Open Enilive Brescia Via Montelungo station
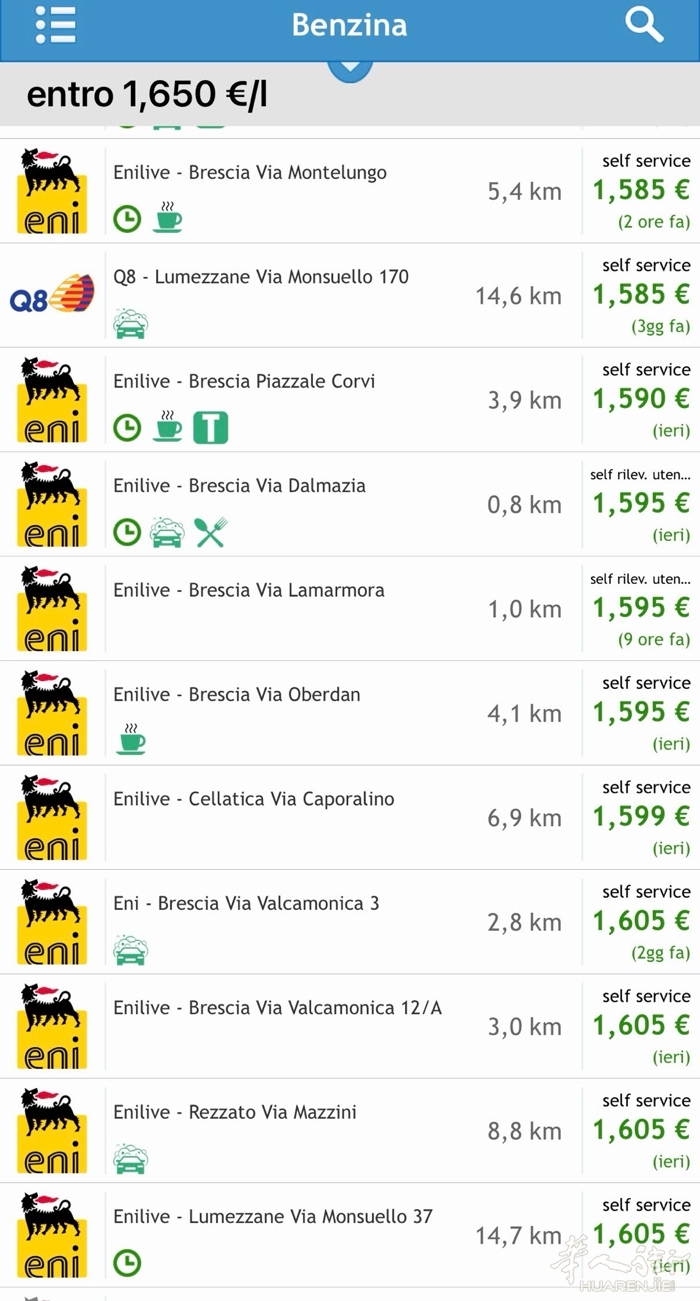700x1301 pixels. 250,173
